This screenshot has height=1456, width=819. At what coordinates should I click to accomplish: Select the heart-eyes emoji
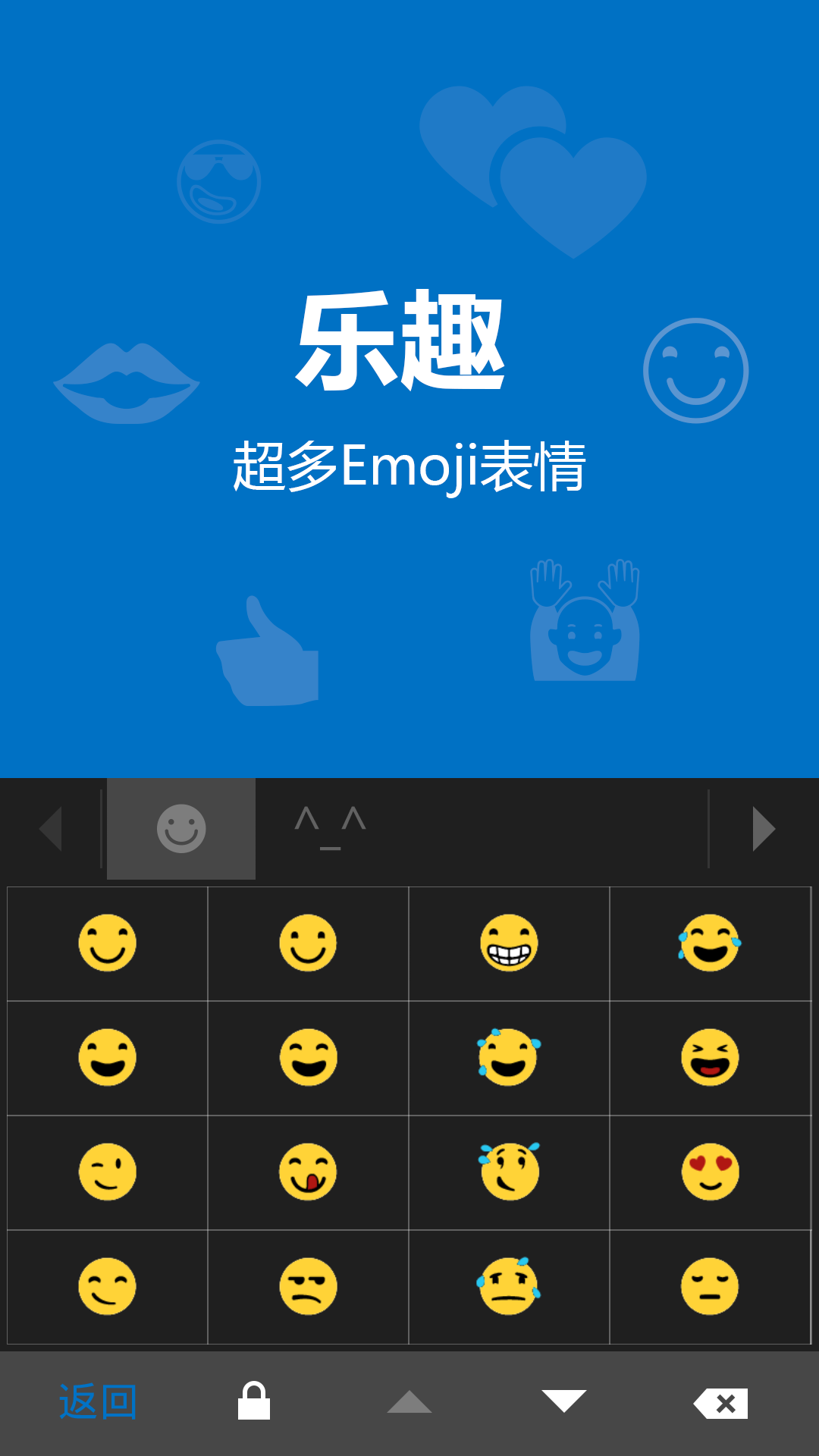pos(711,1172)
